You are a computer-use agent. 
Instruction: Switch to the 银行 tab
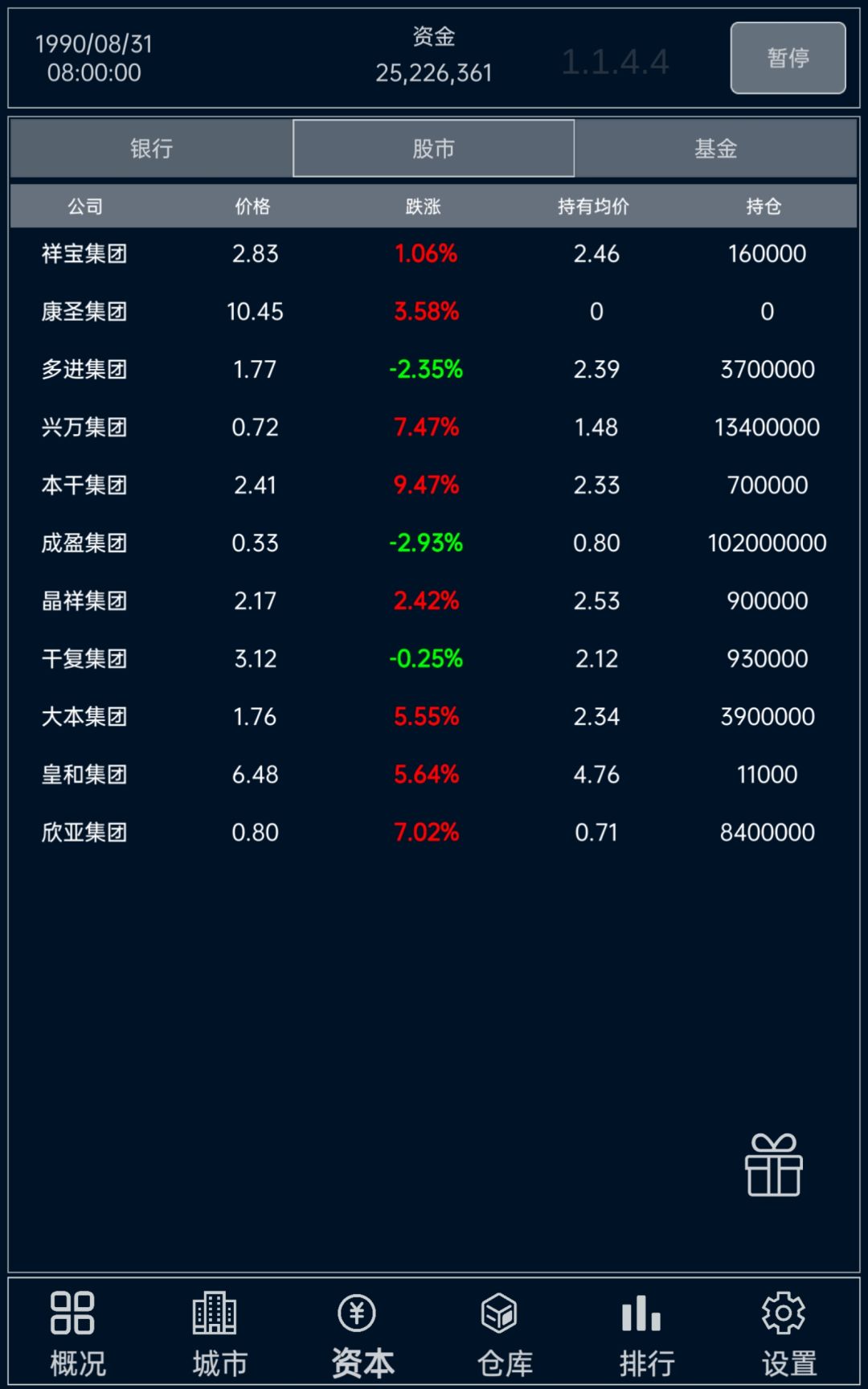coord(152,148)
